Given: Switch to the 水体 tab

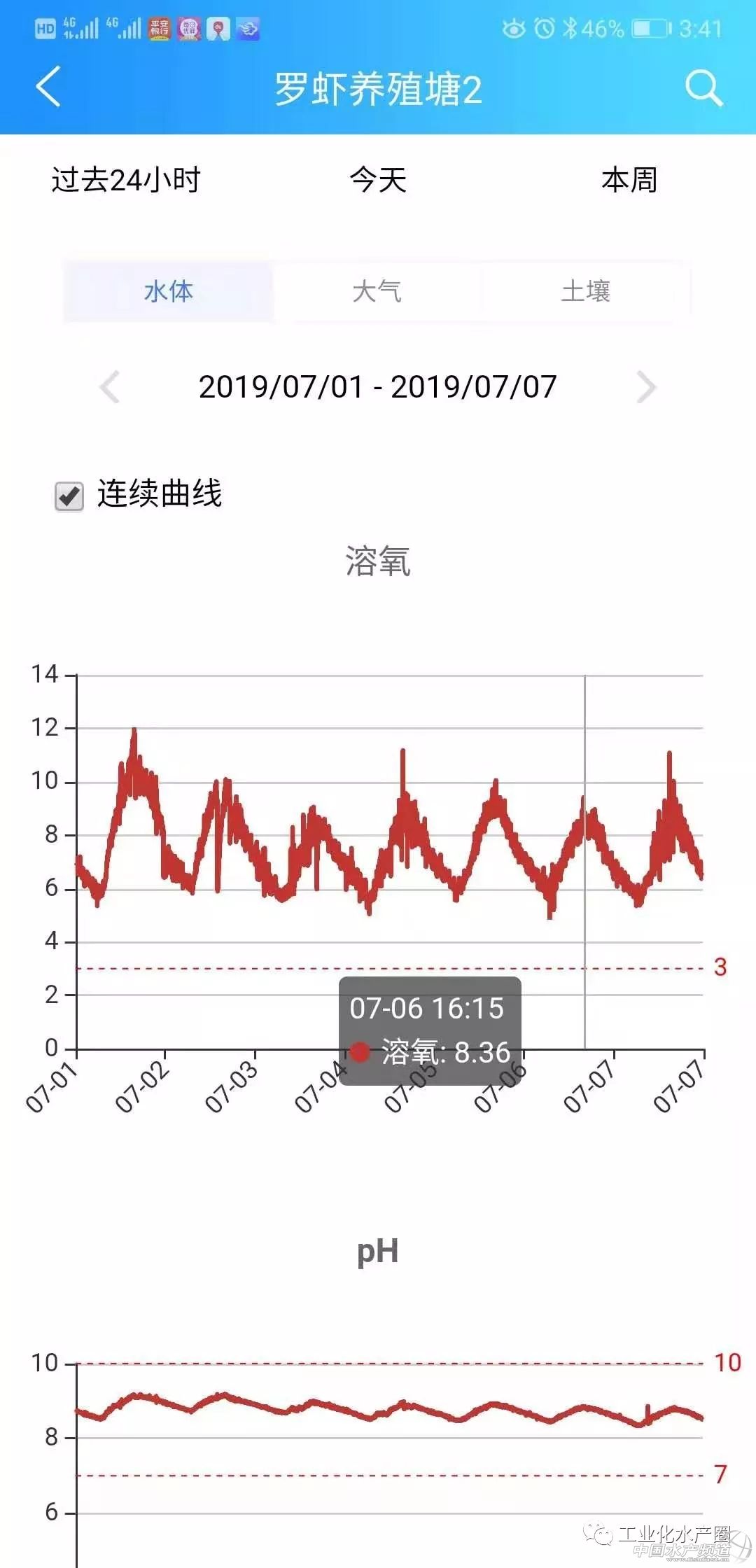Looking at the screenshot, I should pos(168,291).
